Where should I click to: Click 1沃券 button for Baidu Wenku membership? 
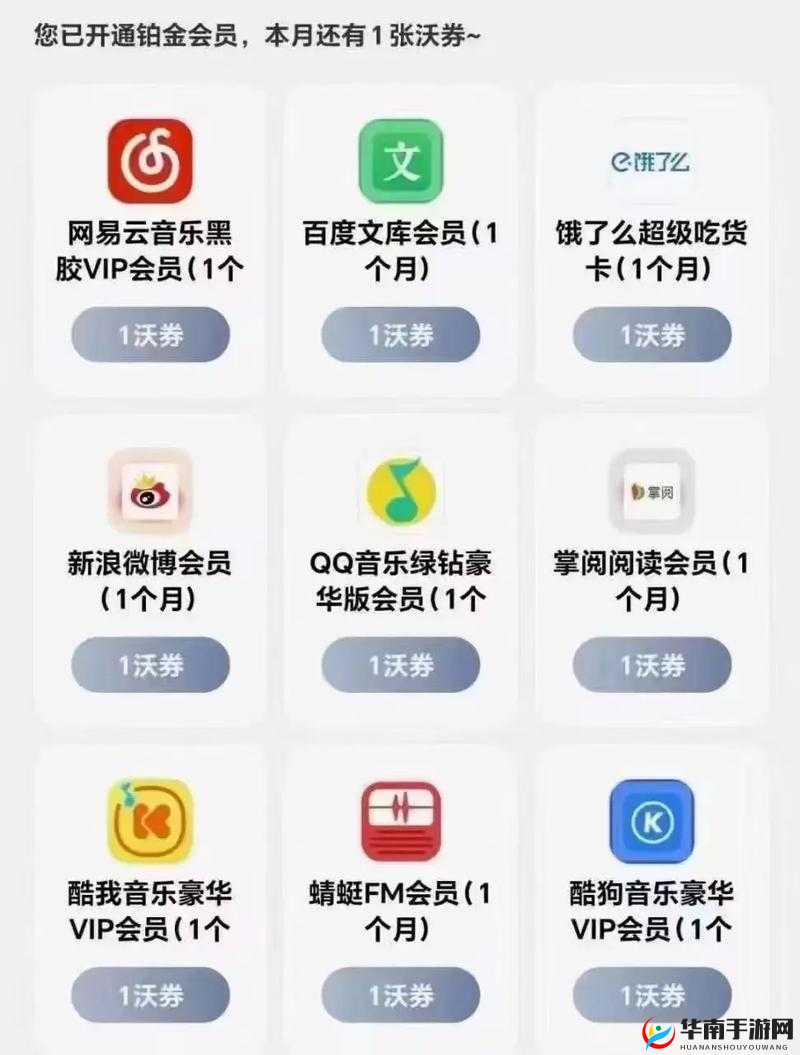(x=400, y=334)
